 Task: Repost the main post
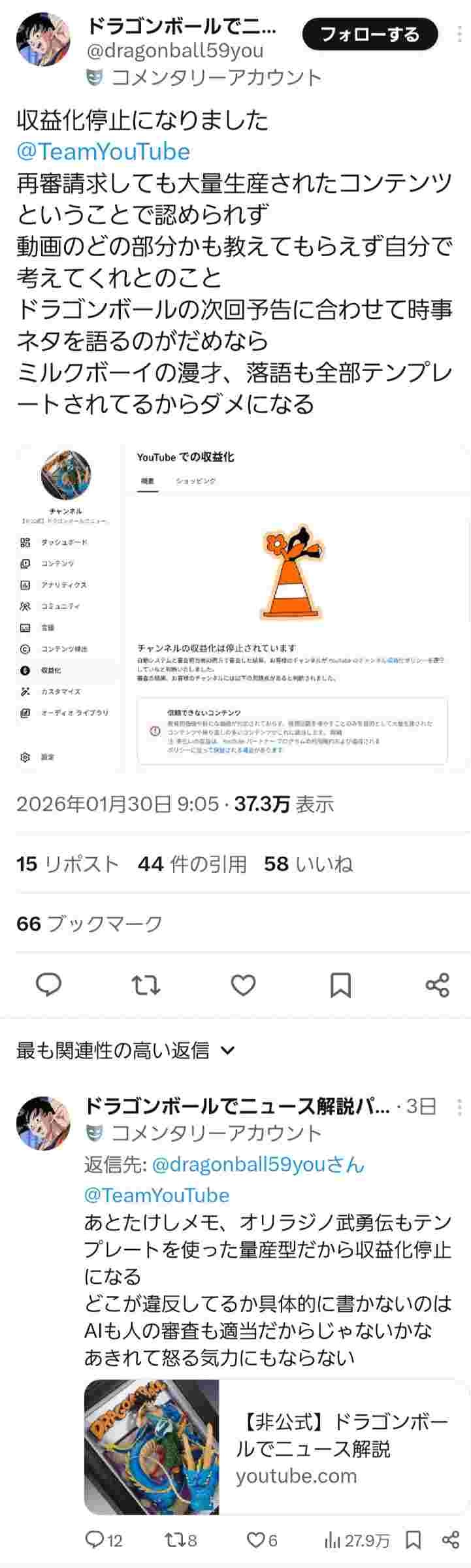146,984
